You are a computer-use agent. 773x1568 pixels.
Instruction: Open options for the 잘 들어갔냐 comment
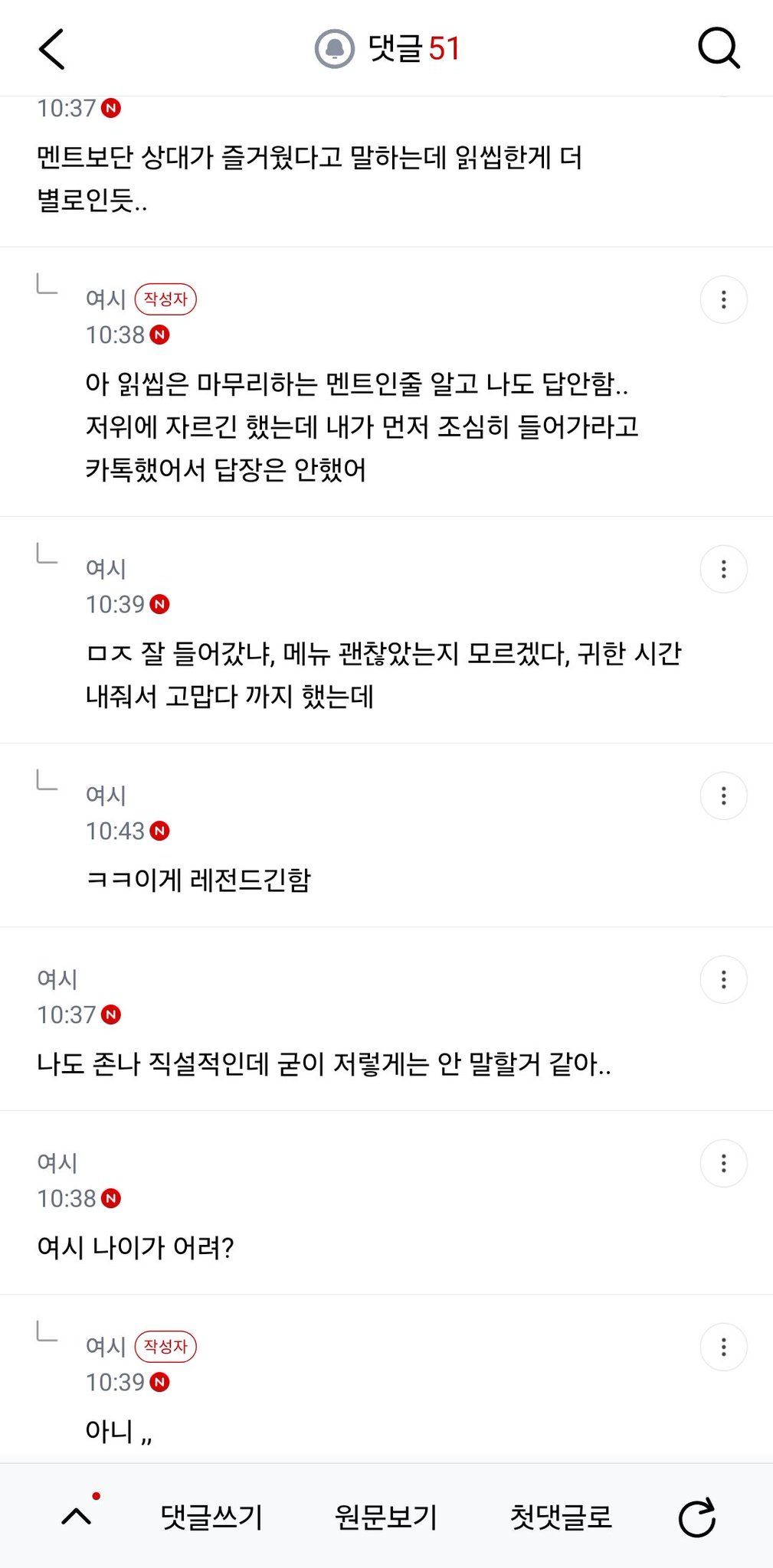[x=723, y=569]
